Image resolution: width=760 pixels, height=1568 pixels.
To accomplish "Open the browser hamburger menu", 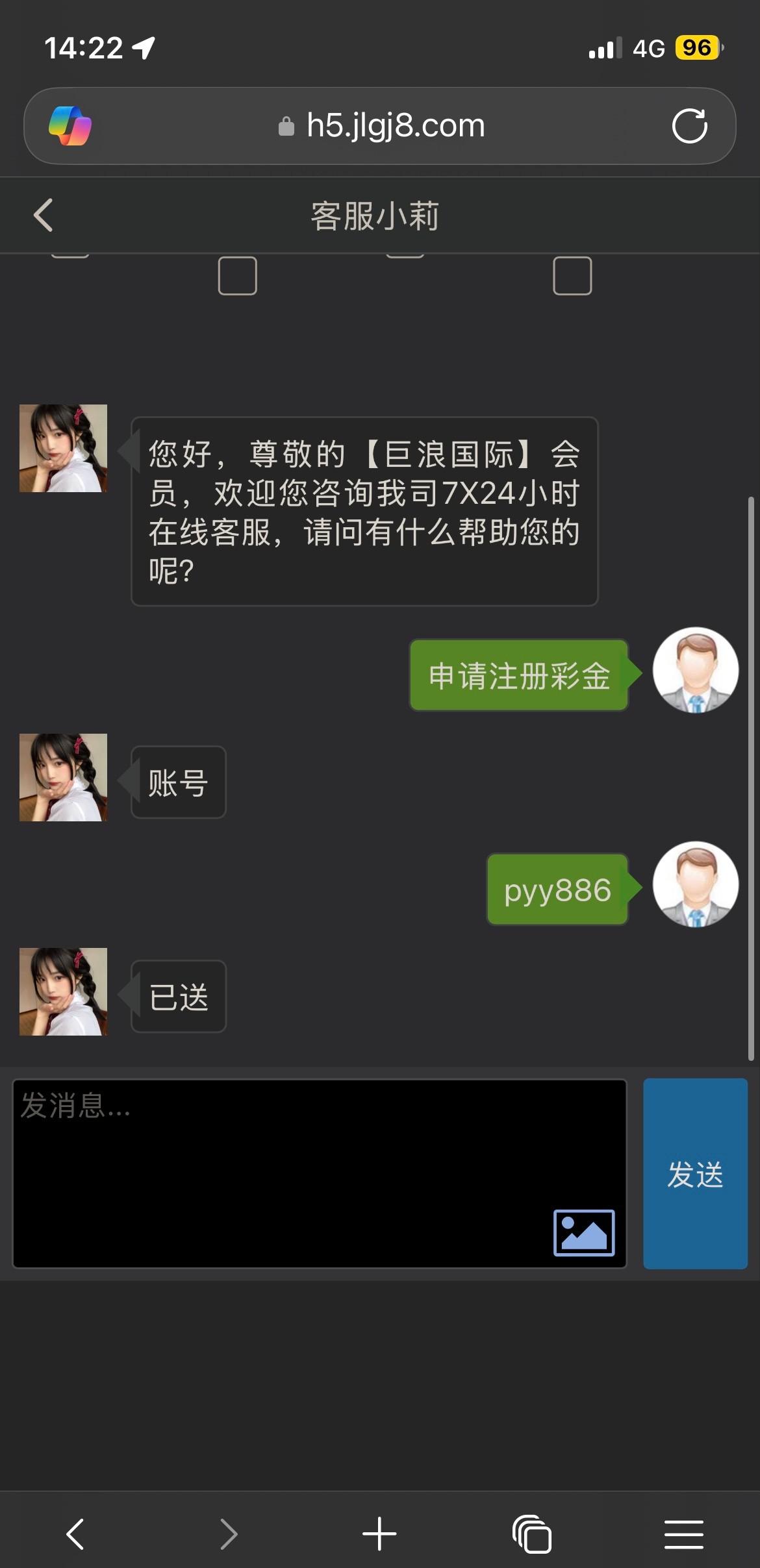I will (x=683, y=1534).
